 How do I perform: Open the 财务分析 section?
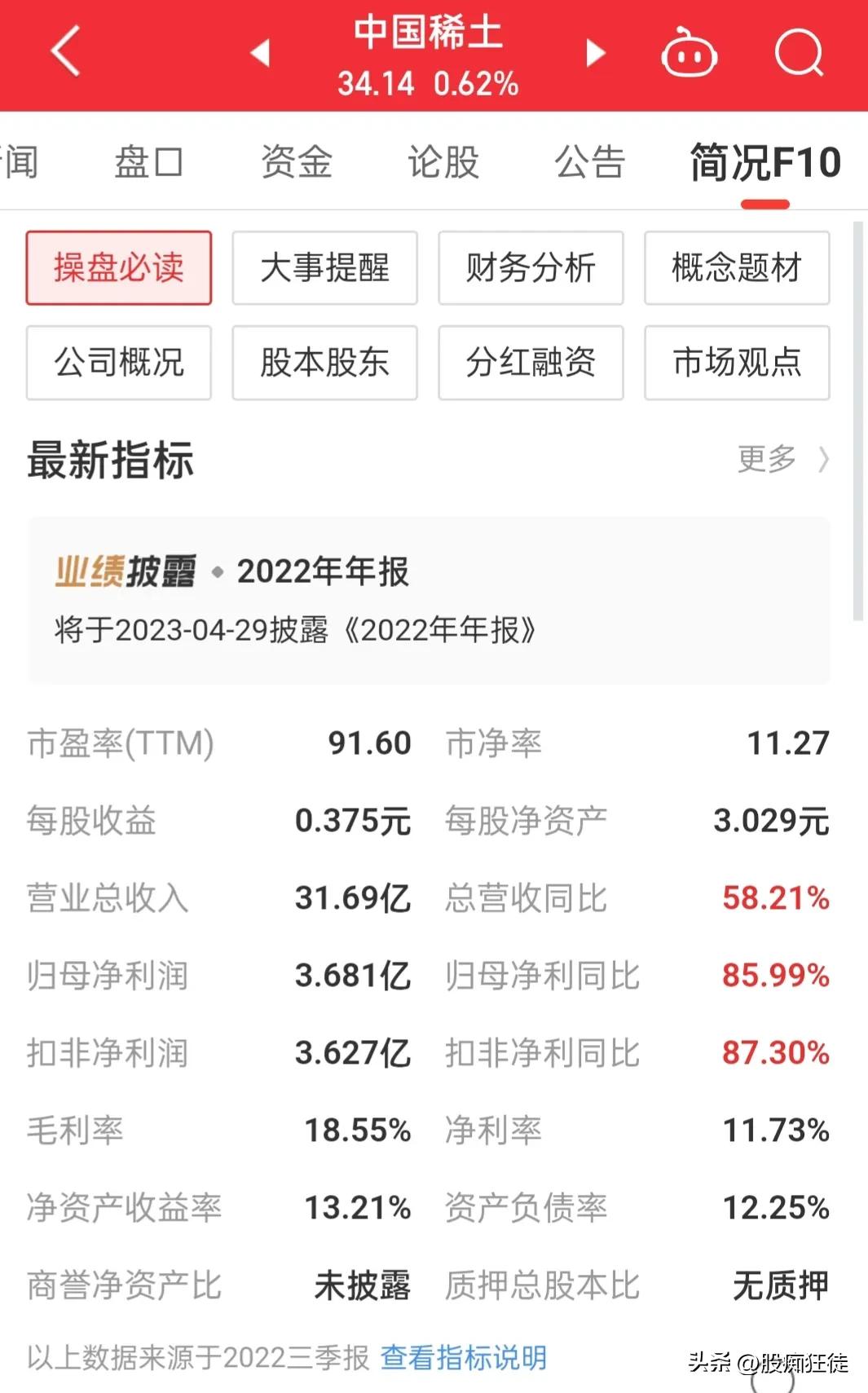pos(531,268)
